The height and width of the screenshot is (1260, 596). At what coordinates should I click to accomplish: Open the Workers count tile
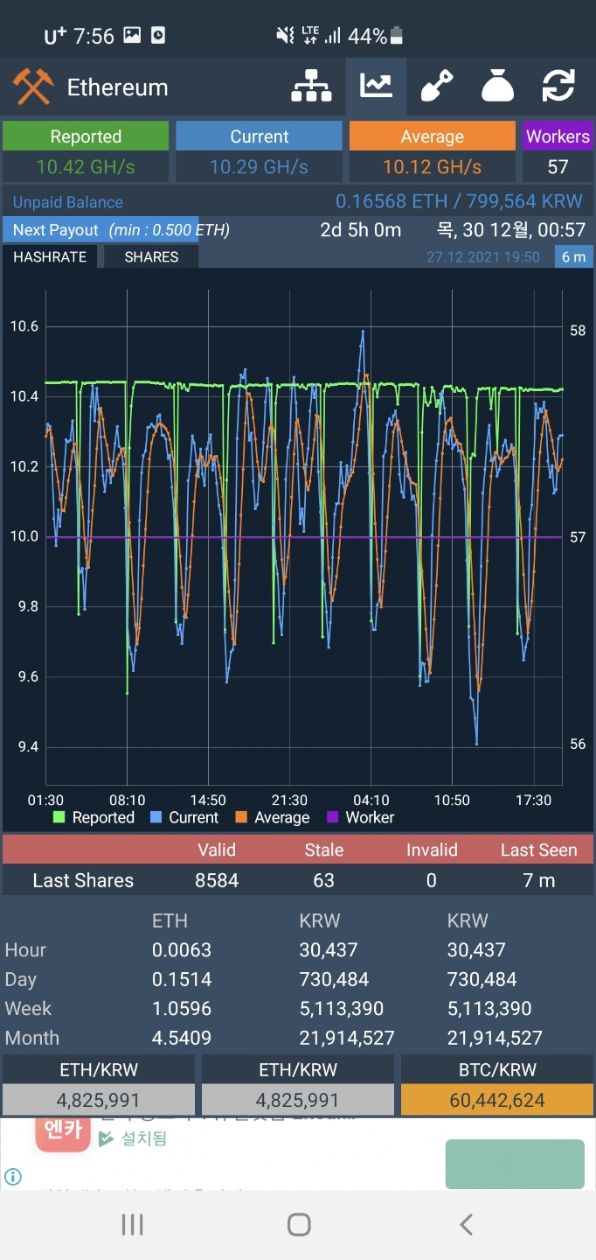(558, 151)
